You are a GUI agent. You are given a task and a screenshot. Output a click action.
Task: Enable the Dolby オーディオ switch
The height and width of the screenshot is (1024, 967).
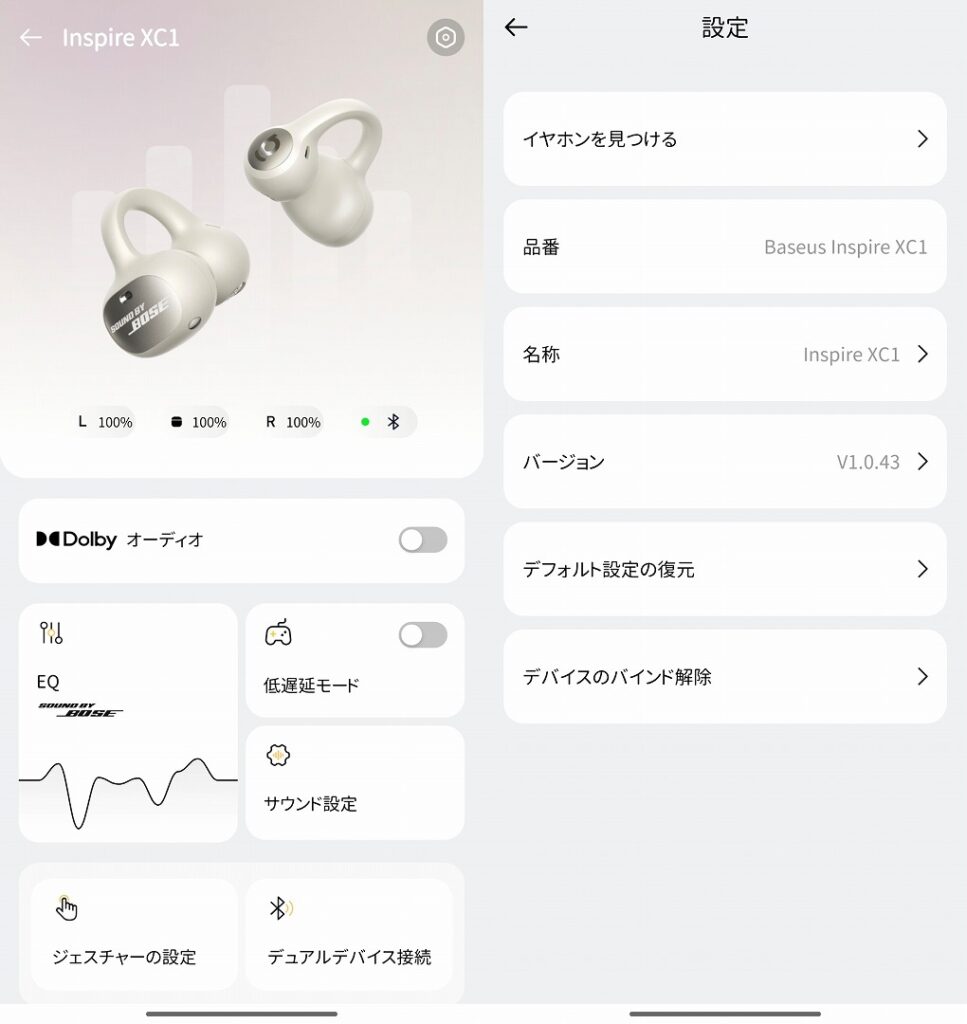pyautogui.click(x=422, y=540)
